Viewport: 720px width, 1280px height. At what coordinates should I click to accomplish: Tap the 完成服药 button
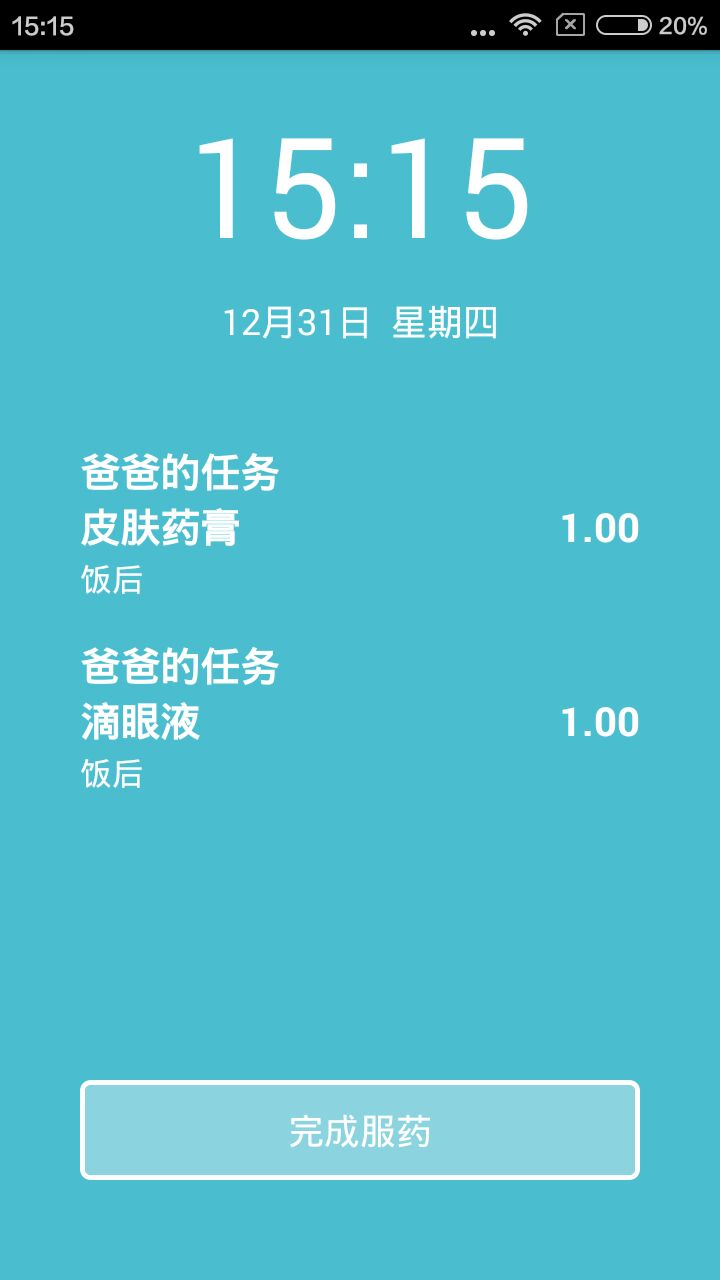pos(360,1130)
